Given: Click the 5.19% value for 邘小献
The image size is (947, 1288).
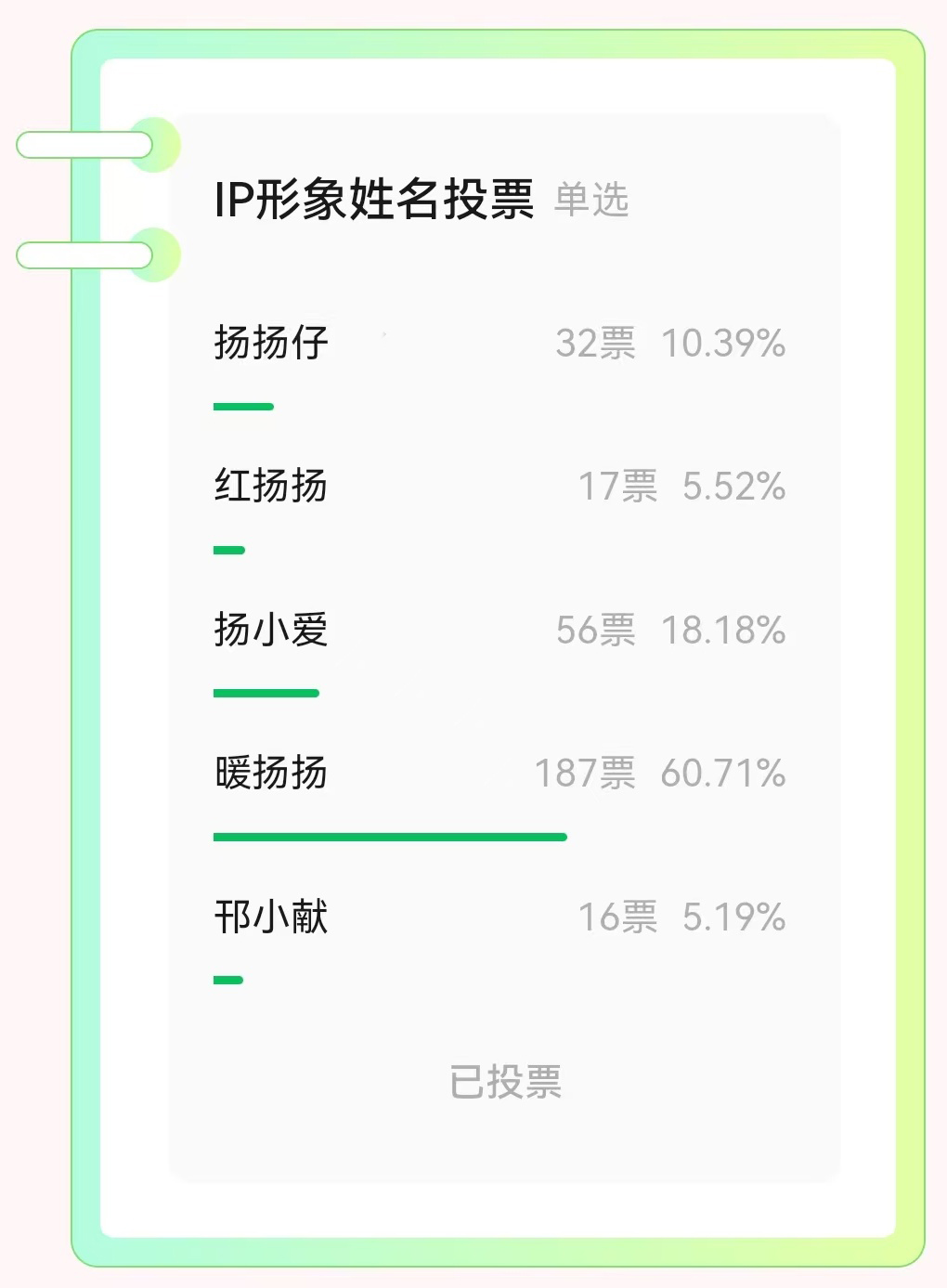Looking at the screenshot, I should pyautogui.click(x=733, y=917).
